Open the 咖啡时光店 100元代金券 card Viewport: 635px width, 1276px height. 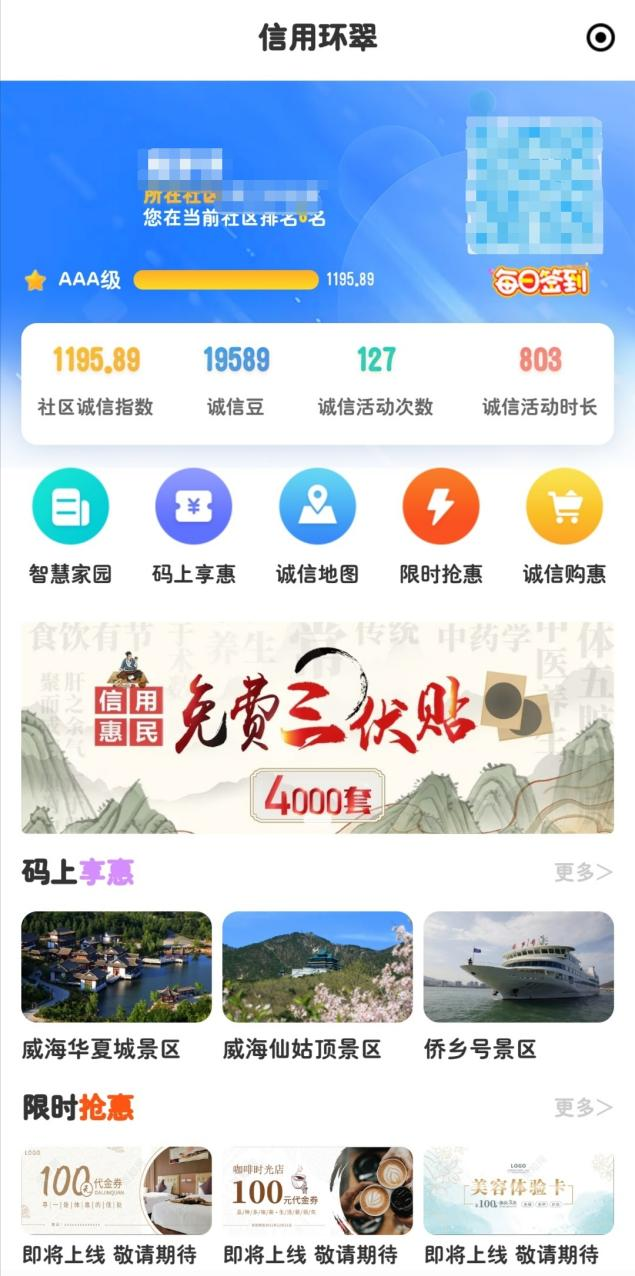pos(317,1190)
